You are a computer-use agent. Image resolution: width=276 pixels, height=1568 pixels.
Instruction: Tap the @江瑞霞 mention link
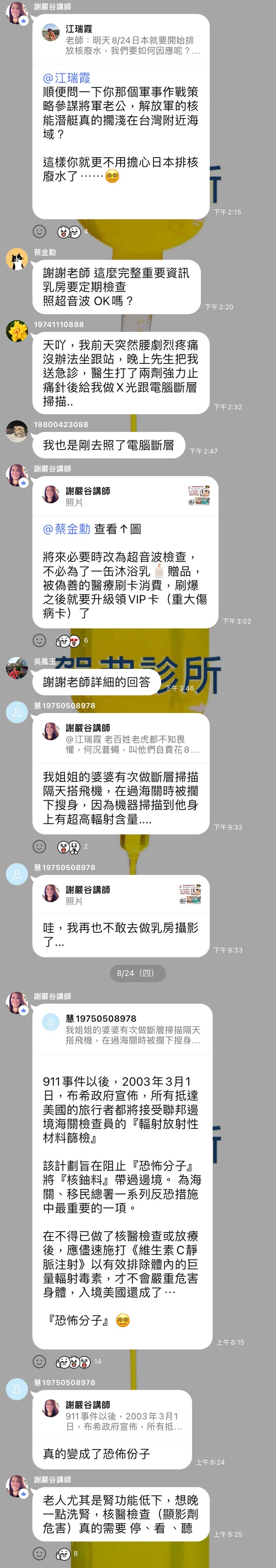66,78
